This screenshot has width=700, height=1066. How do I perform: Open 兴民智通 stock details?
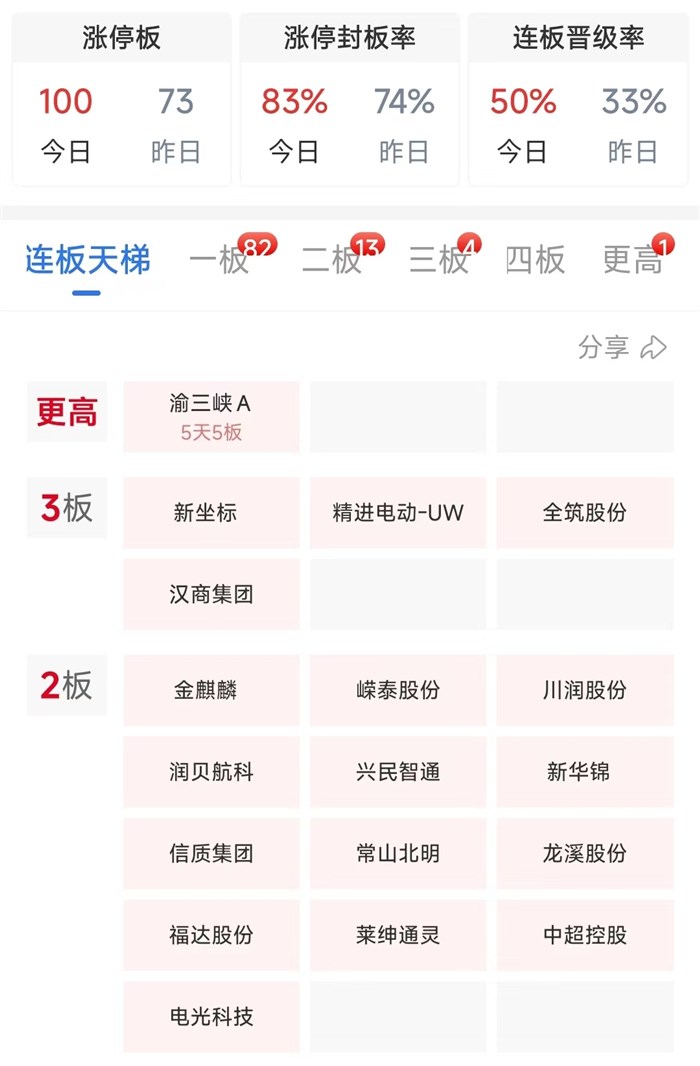tap(398, 772)
